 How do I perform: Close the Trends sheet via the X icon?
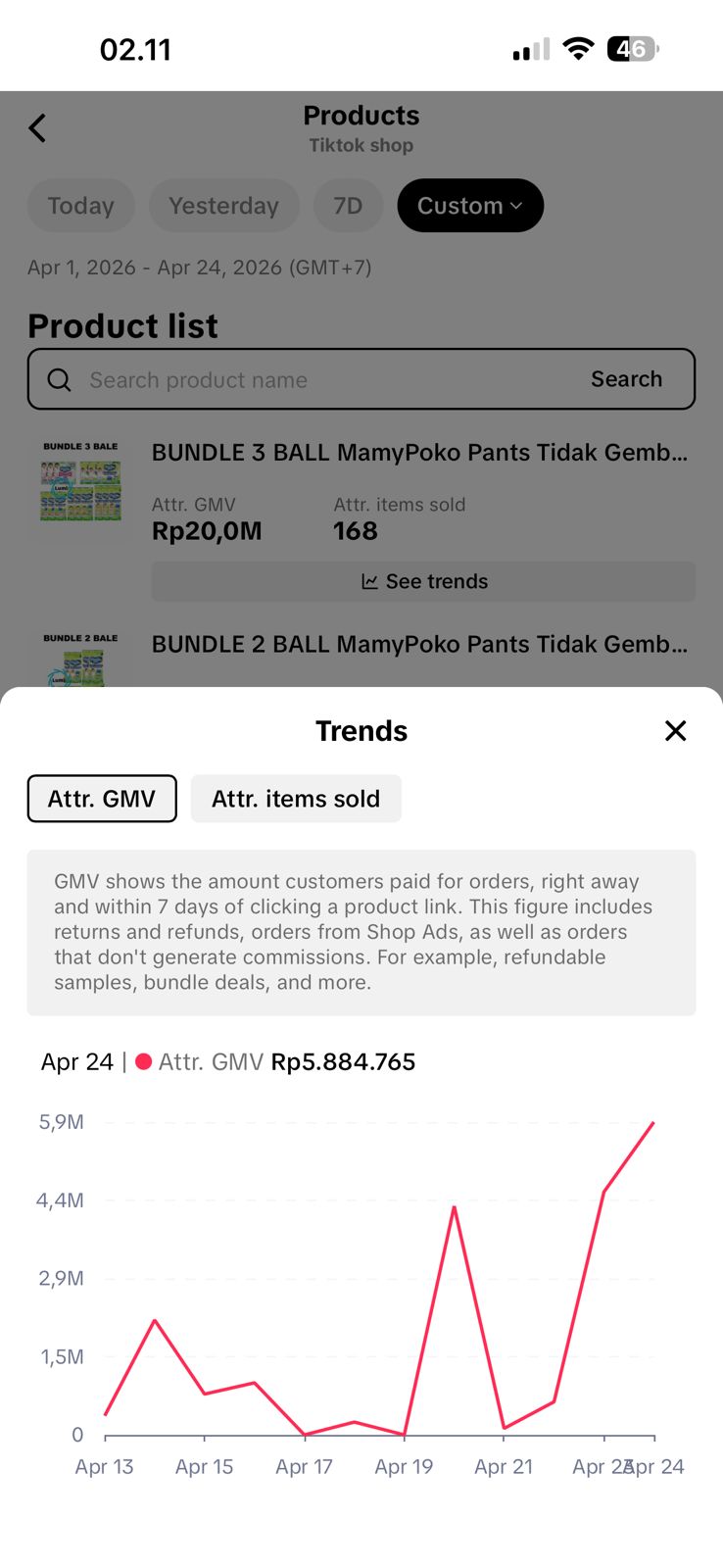(675, 731)
